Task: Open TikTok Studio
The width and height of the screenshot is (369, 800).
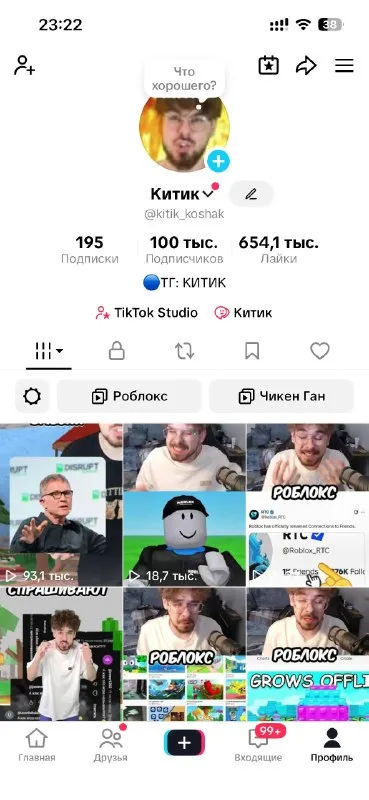Action: 146,313
